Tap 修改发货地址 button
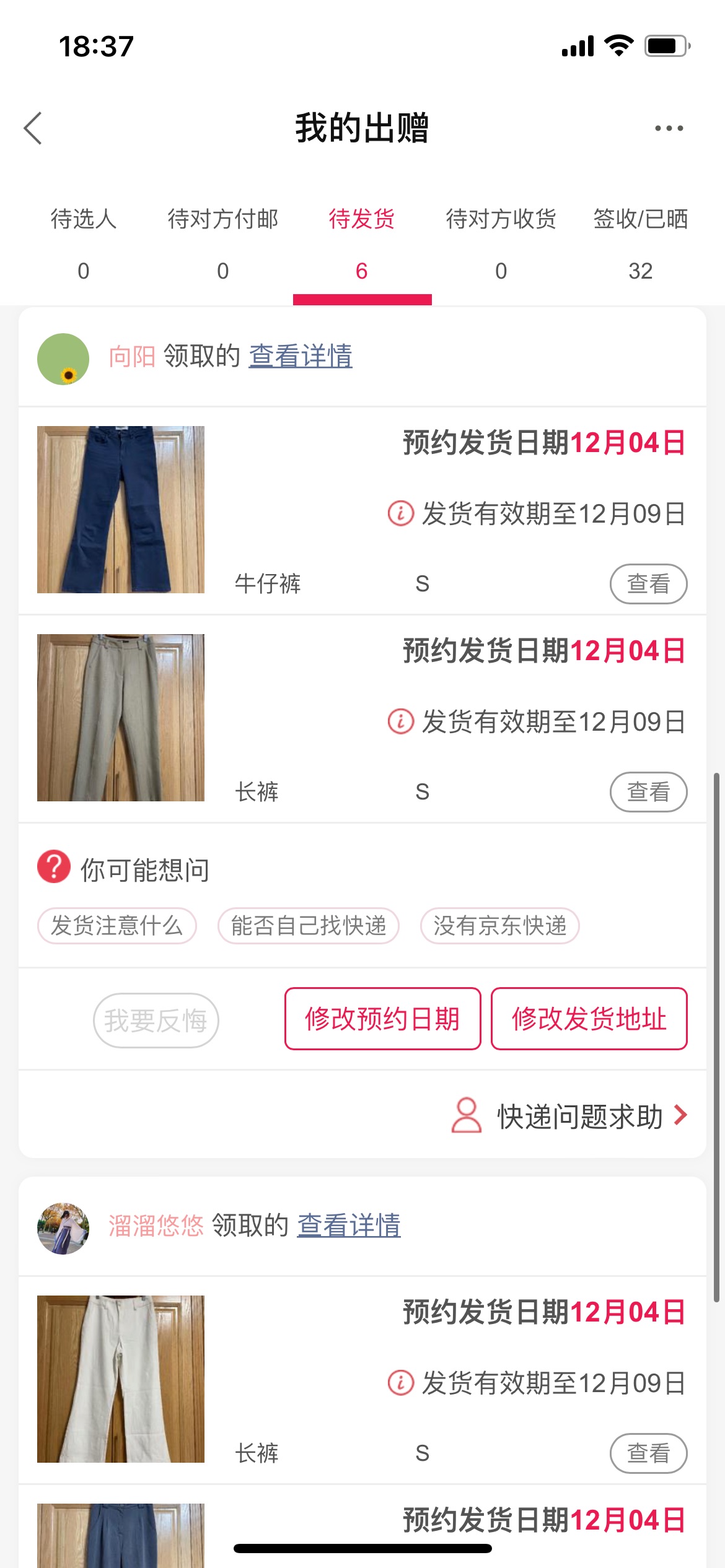Image resolution: width=725 pixels, height=1568 pixels. 589,1019
